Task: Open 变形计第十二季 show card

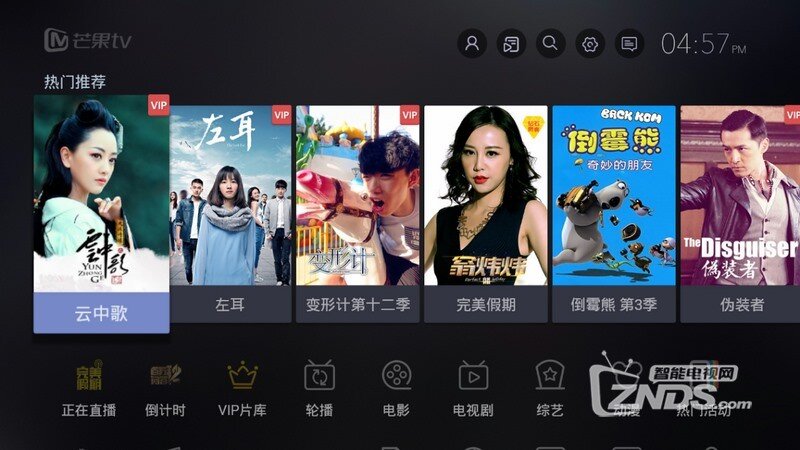Action: click(358, 212)
